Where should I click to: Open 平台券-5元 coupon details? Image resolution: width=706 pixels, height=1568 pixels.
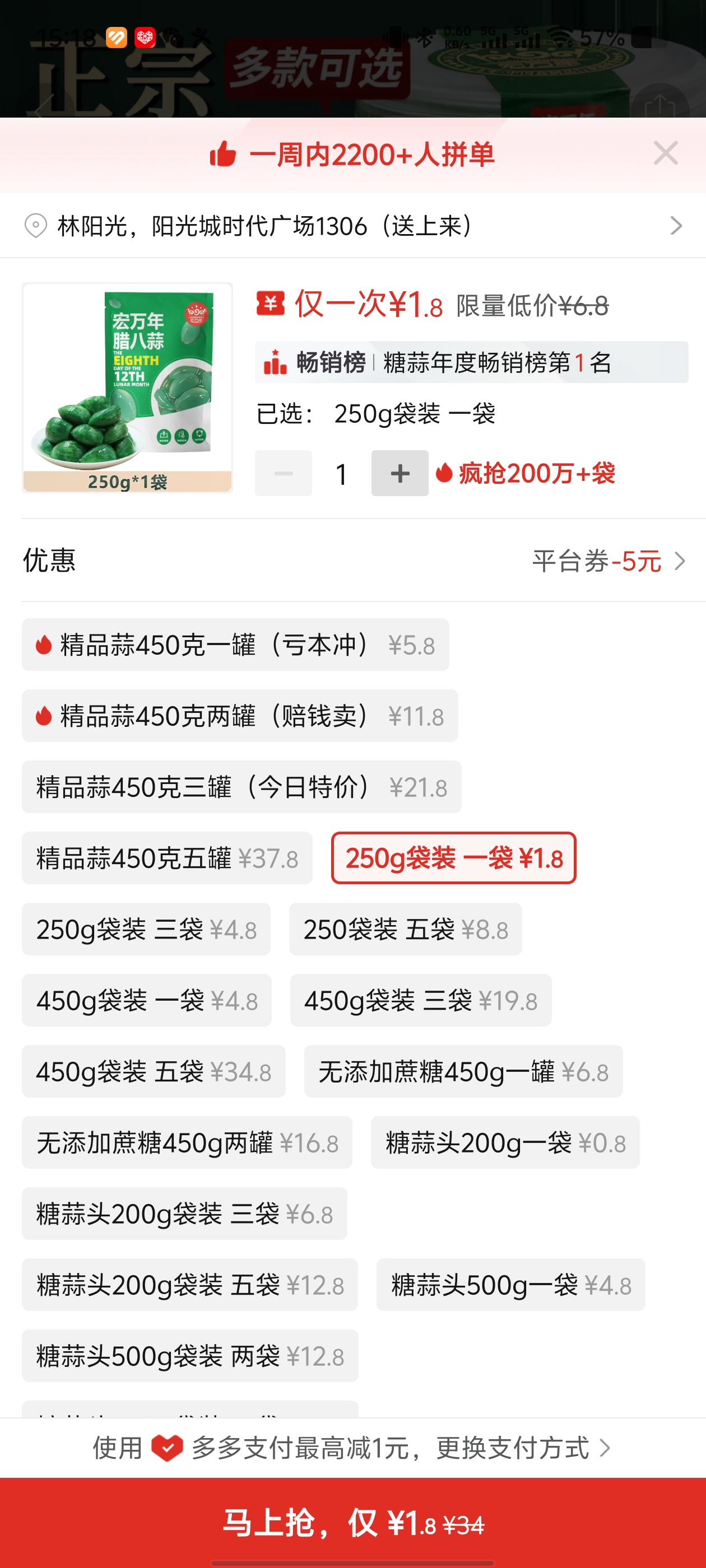[608, 561]
